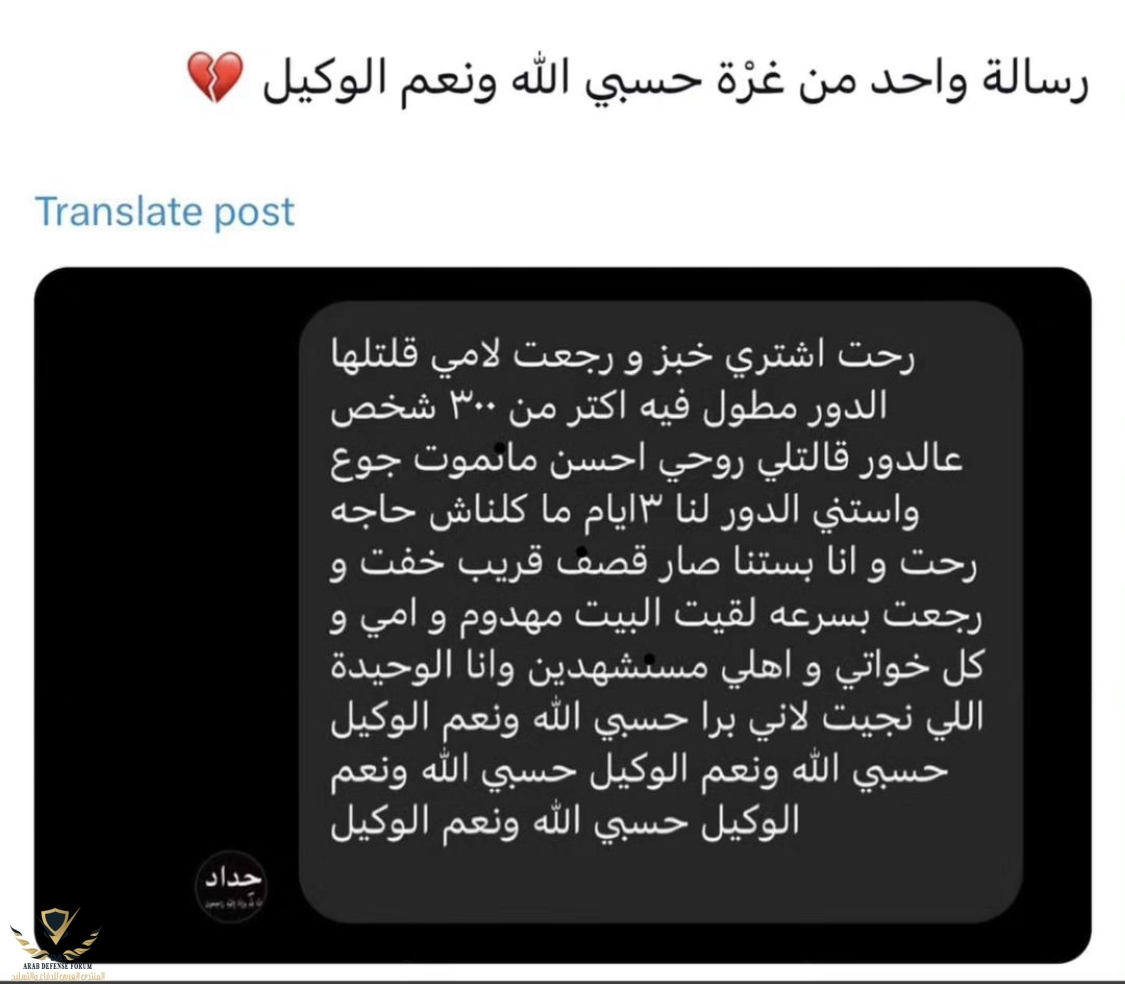Open the attached message screenshot image

tap(562, 615)
